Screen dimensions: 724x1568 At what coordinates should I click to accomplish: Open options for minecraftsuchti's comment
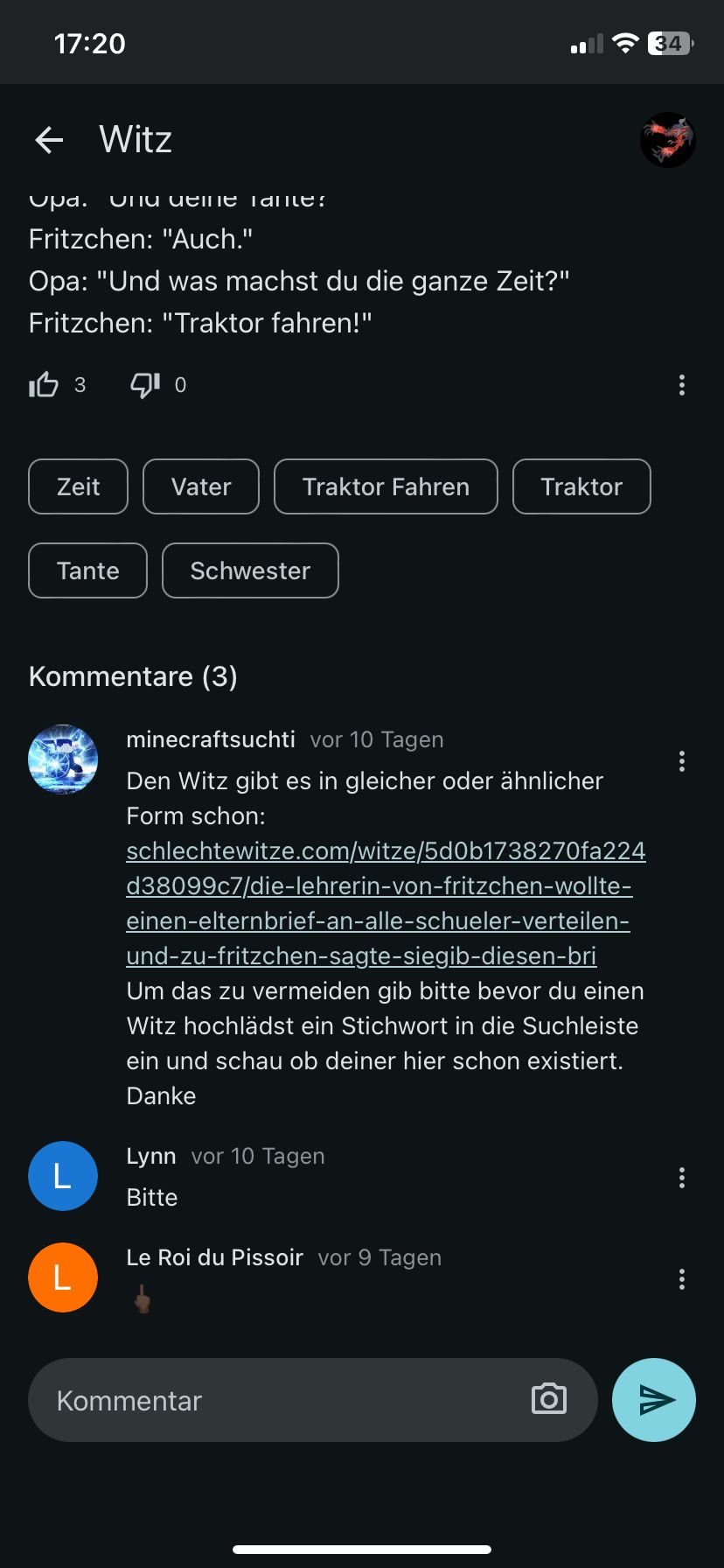point(681,761)
